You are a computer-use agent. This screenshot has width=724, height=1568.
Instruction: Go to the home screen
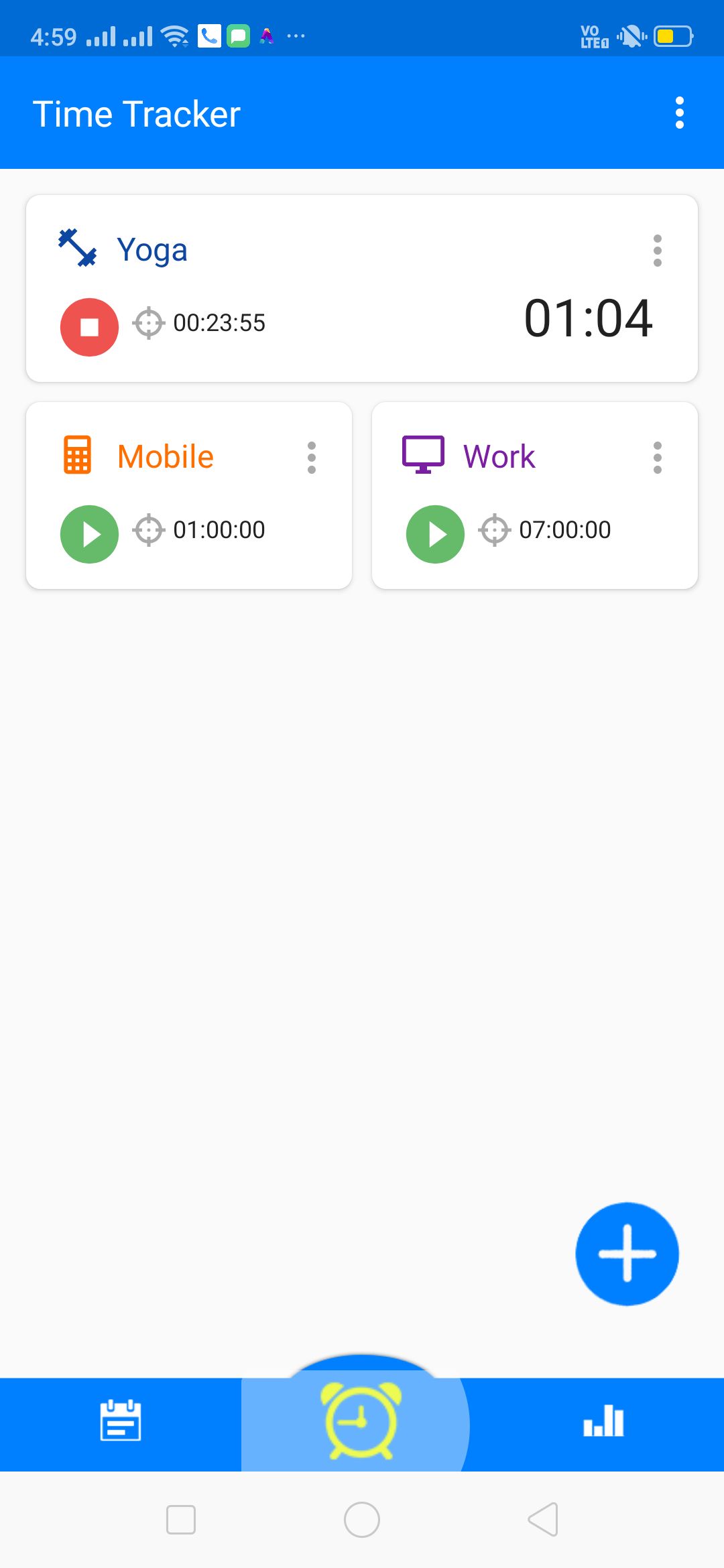click(x=362, y=1519)
